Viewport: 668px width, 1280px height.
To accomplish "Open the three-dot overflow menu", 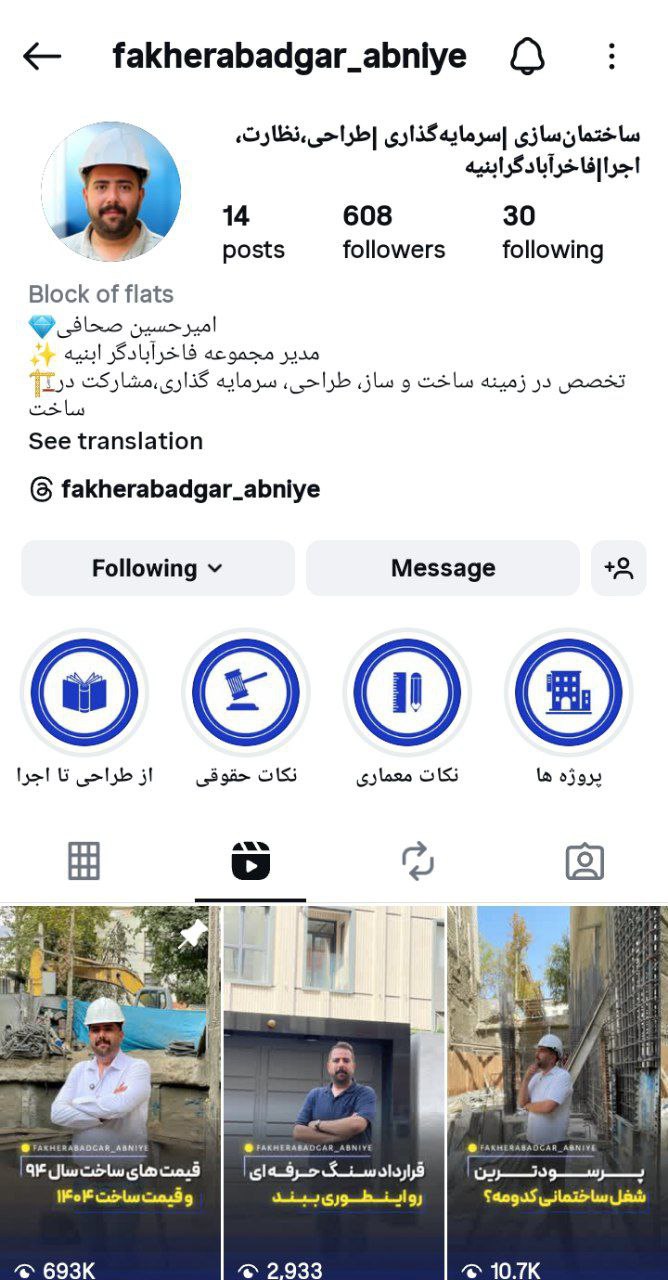I will pos(611,57).
